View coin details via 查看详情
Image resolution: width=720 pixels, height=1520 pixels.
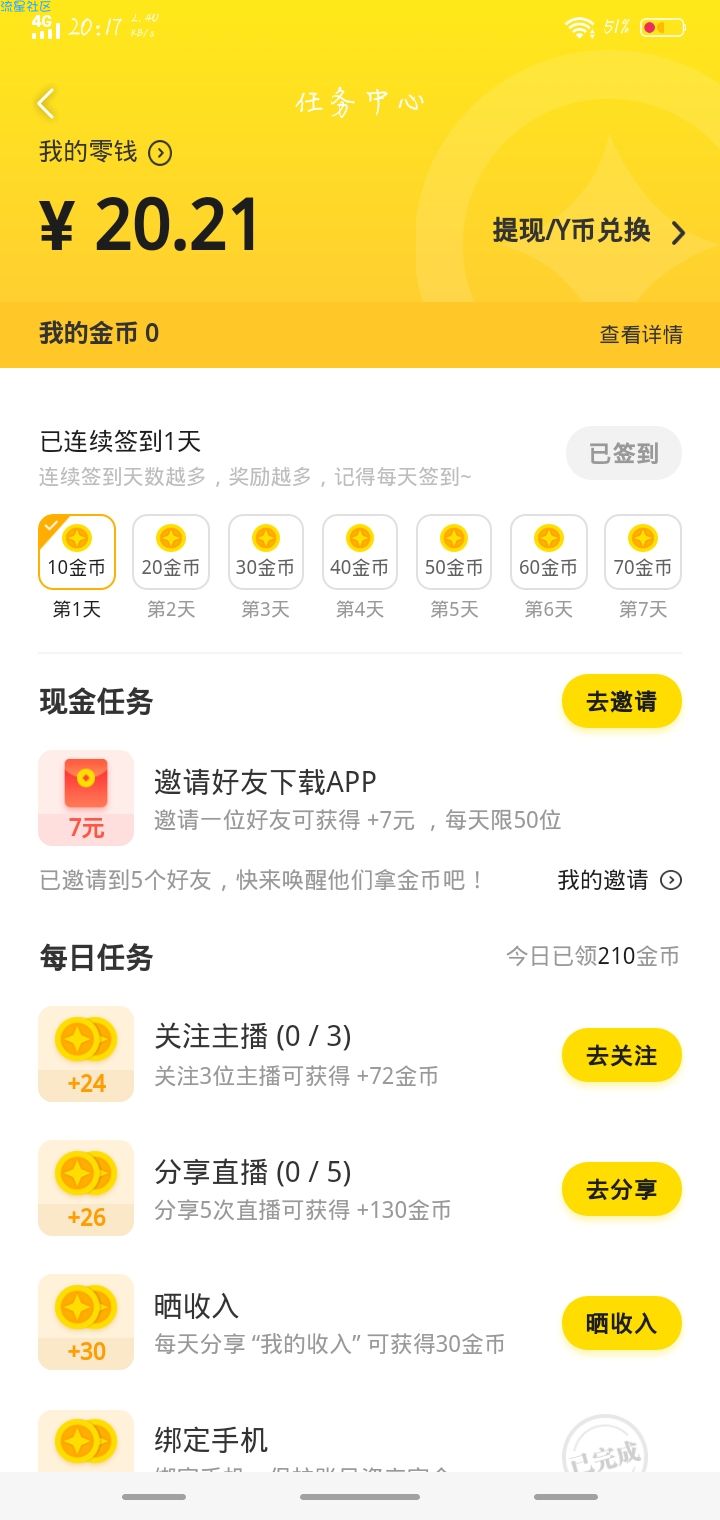click(641, 335)
